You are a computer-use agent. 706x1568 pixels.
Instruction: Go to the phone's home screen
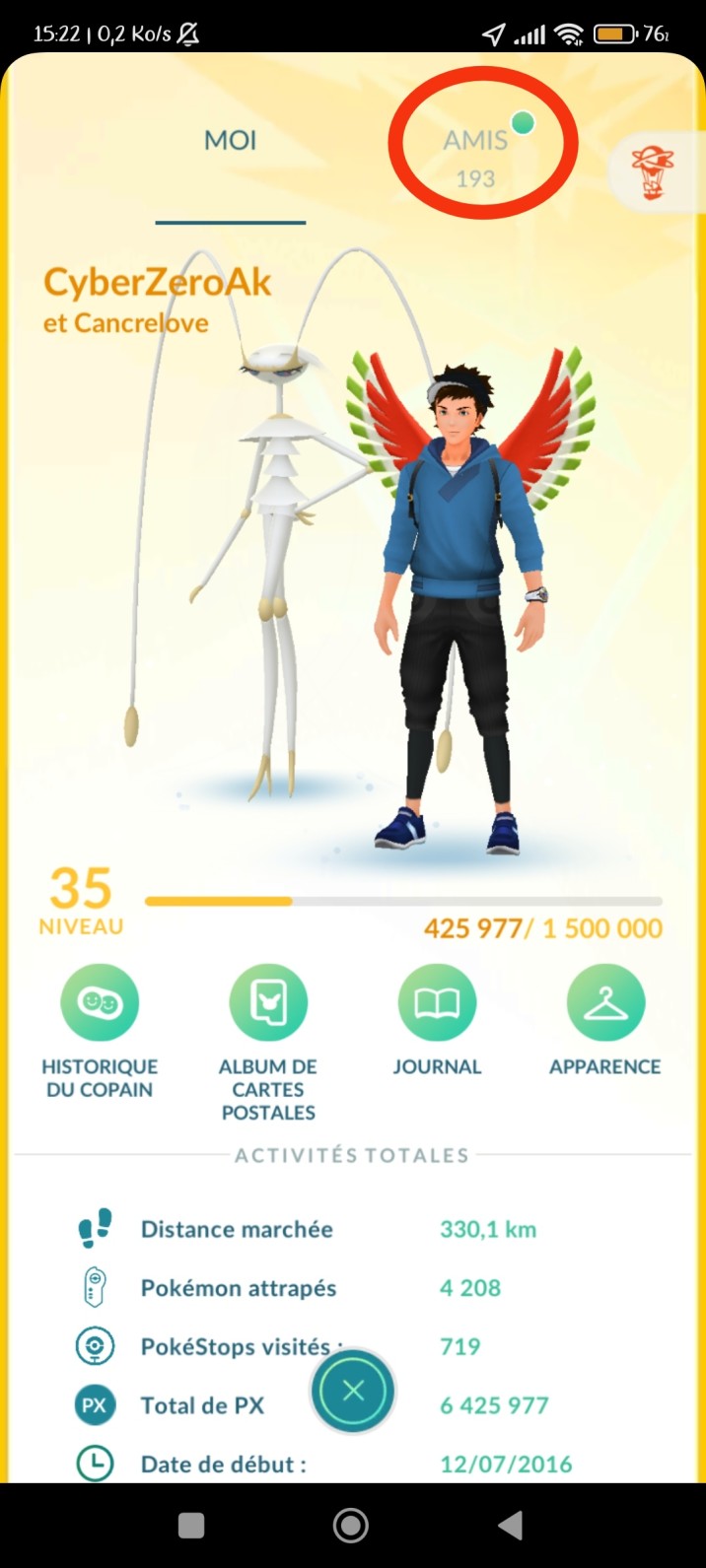(351, 1526)
